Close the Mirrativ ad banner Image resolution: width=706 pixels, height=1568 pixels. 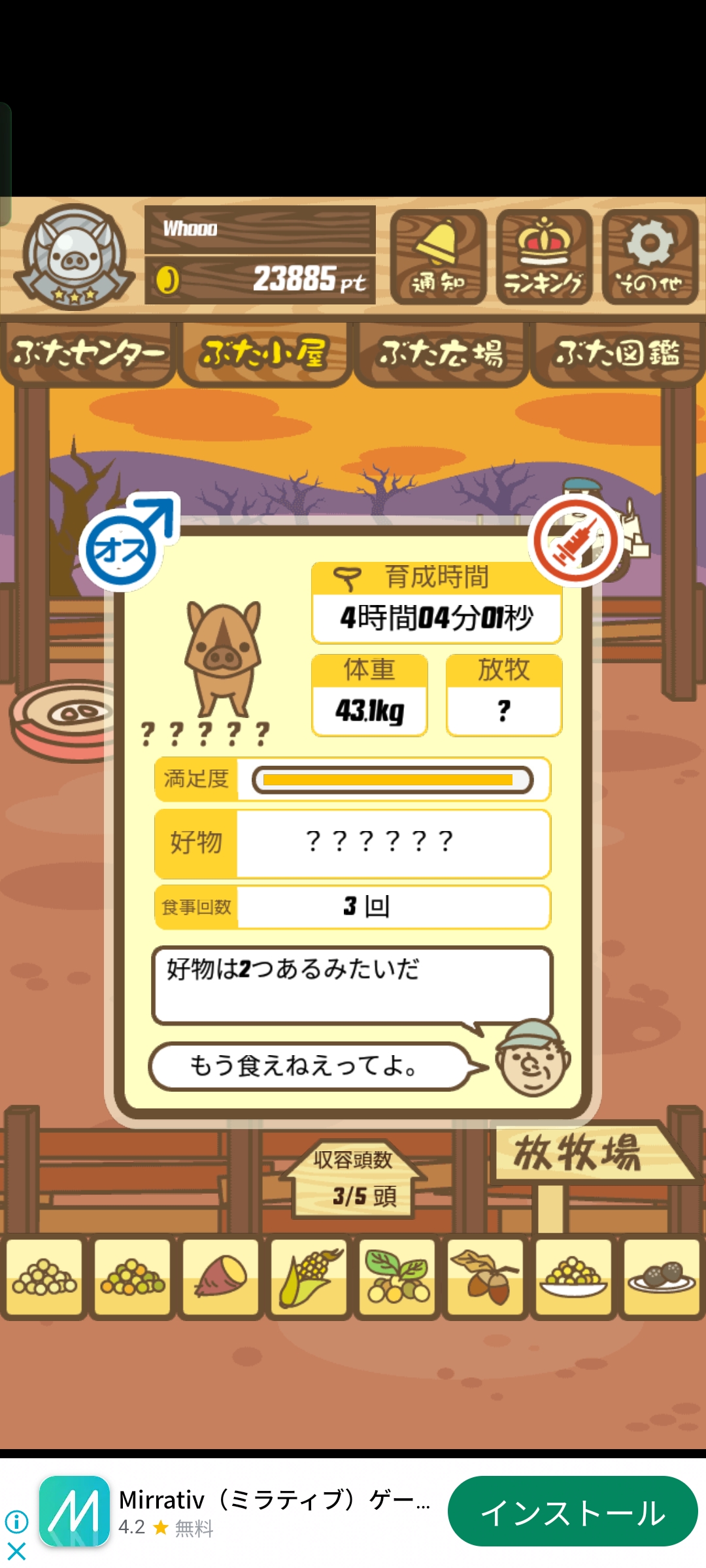click(16, 1550)
